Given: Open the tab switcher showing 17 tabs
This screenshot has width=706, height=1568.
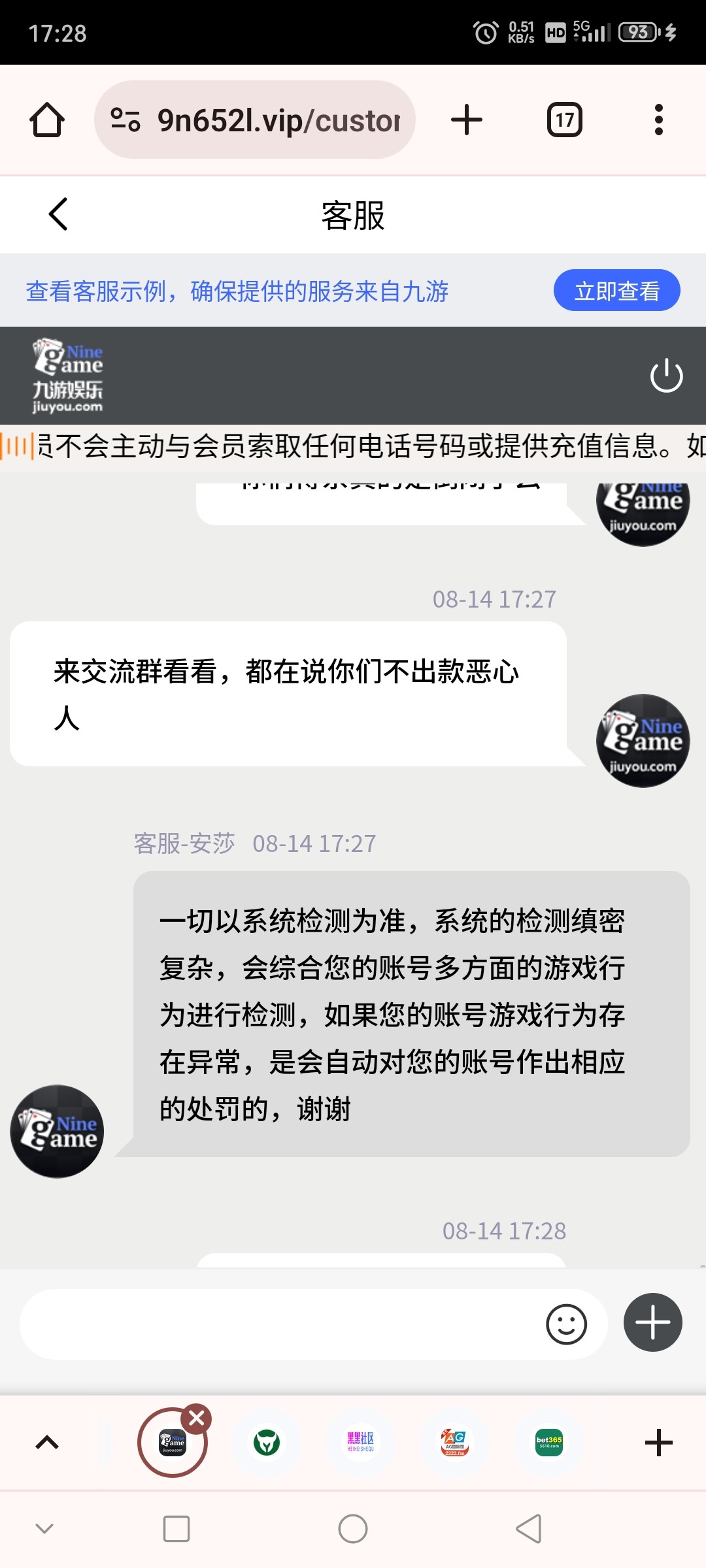Looking at the screenshot, I should coord(564,120).
